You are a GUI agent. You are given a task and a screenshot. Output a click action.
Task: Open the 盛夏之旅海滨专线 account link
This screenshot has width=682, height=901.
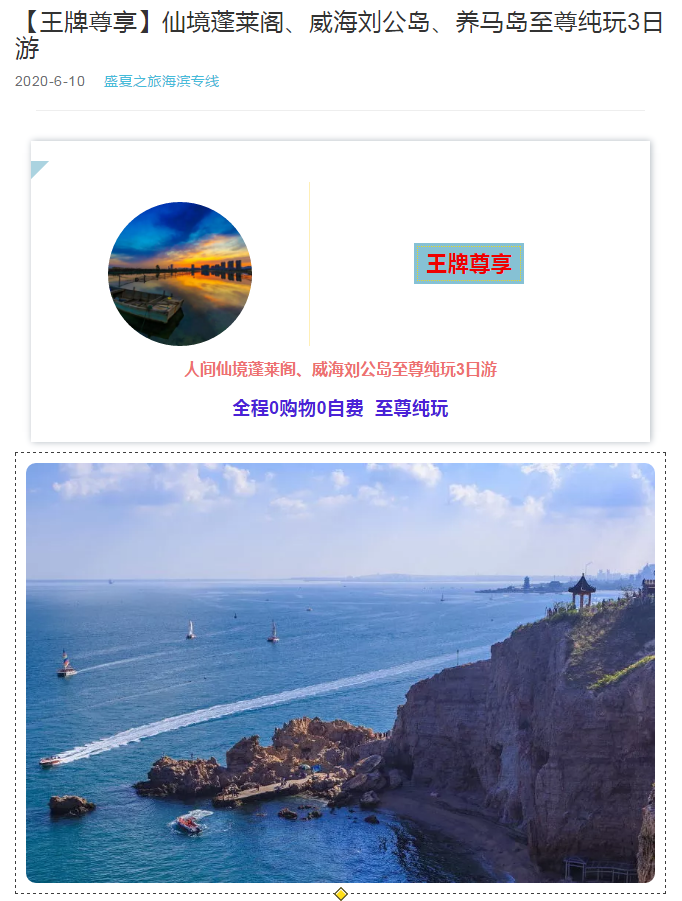coord(161,81)
